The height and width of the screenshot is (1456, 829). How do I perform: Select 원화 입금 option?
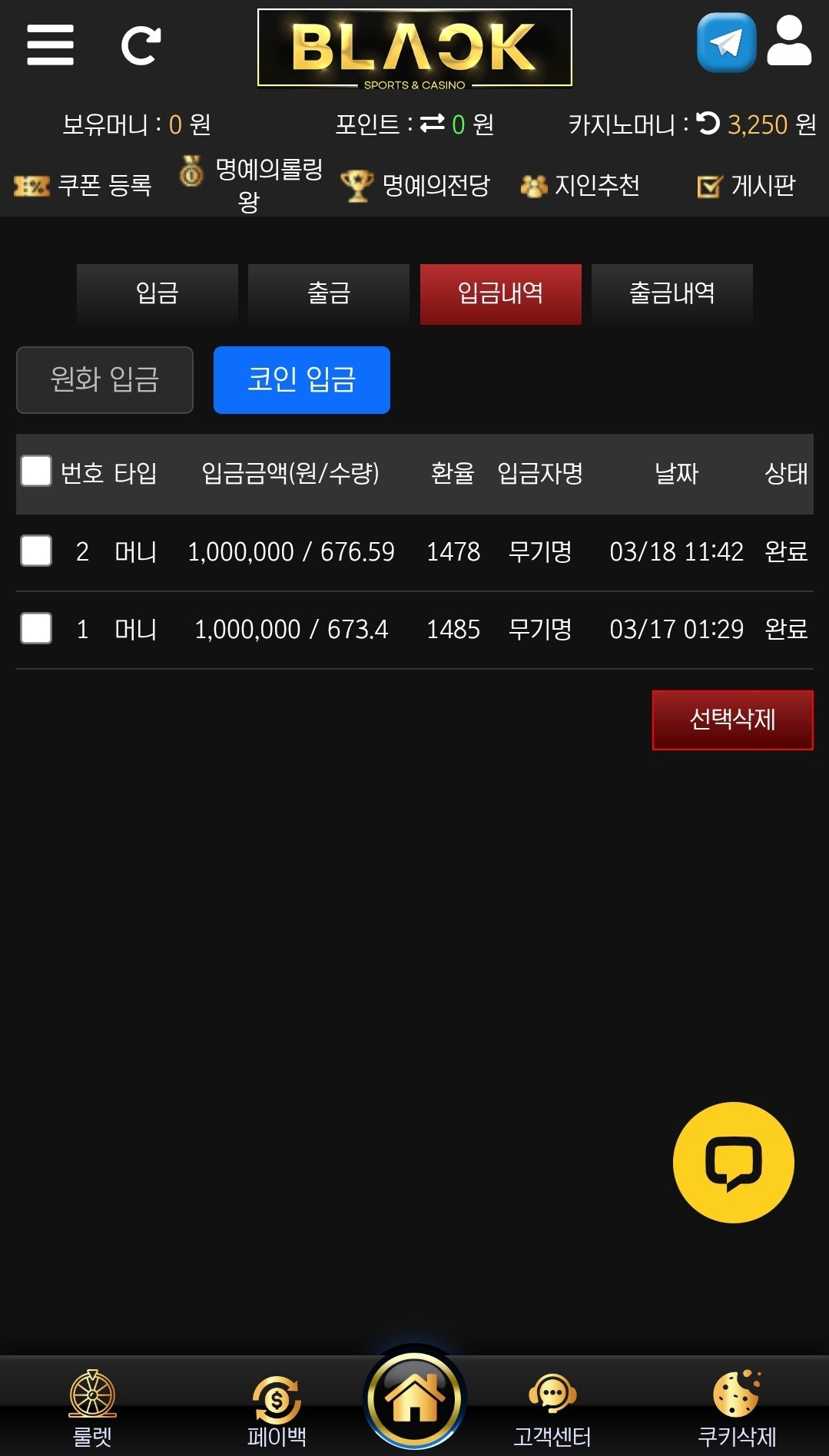click(104, 380)
